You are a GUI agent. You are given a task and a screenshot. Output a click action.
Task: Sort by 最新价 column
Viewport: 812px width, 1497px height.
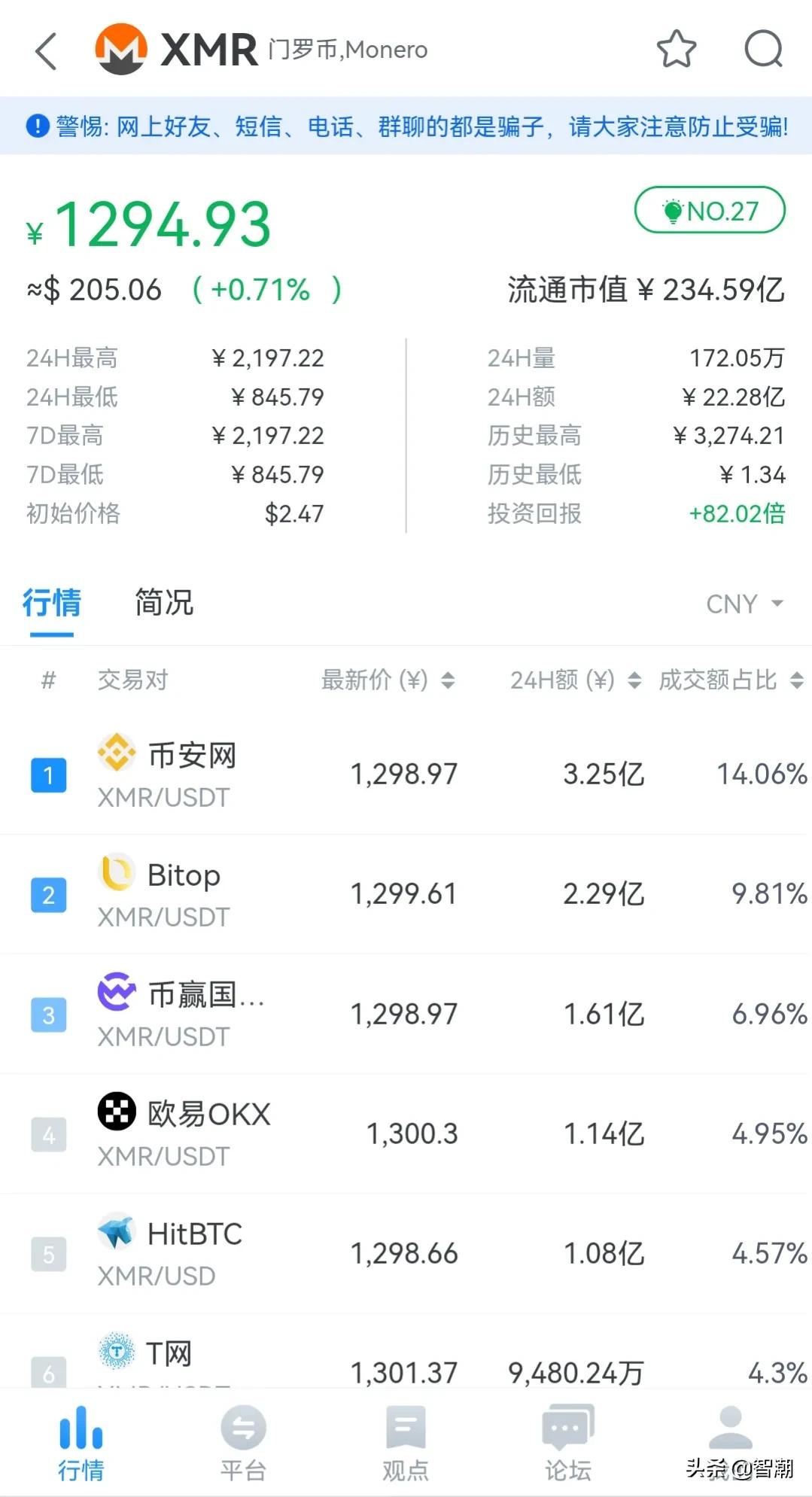(388, 680)
